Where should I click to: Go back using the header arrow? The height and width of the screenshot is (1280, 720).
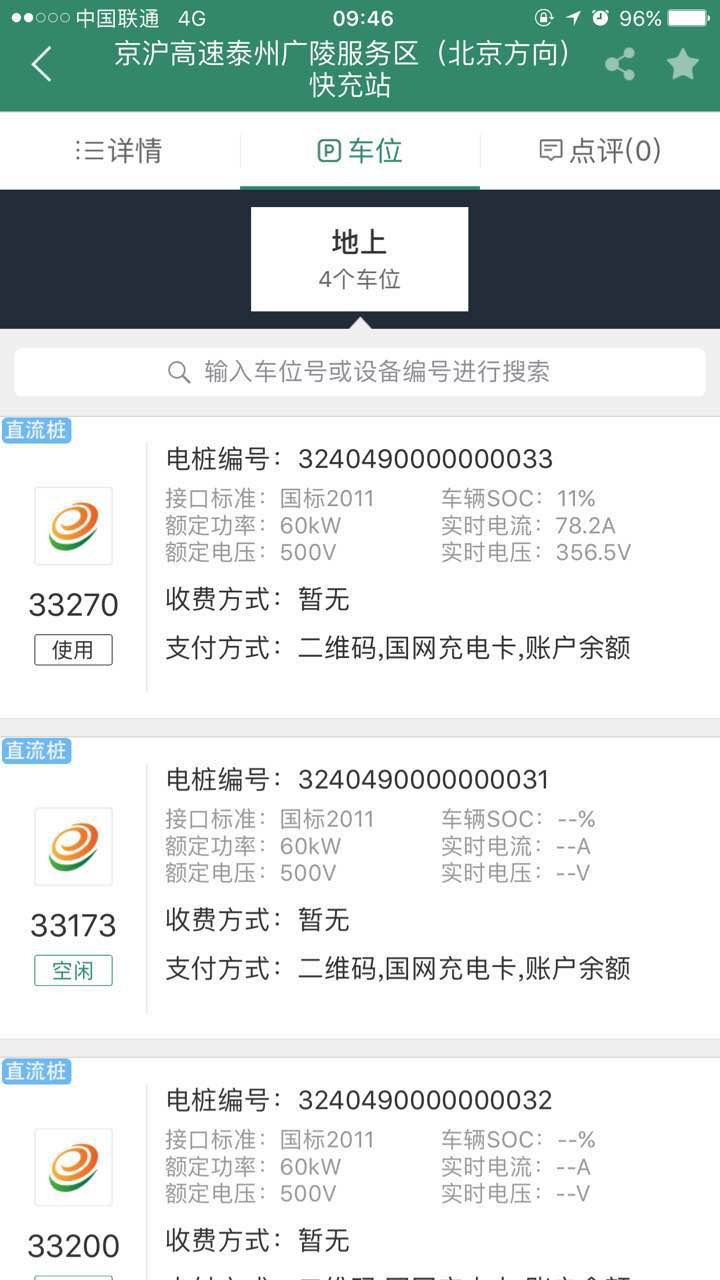[41, 64]
